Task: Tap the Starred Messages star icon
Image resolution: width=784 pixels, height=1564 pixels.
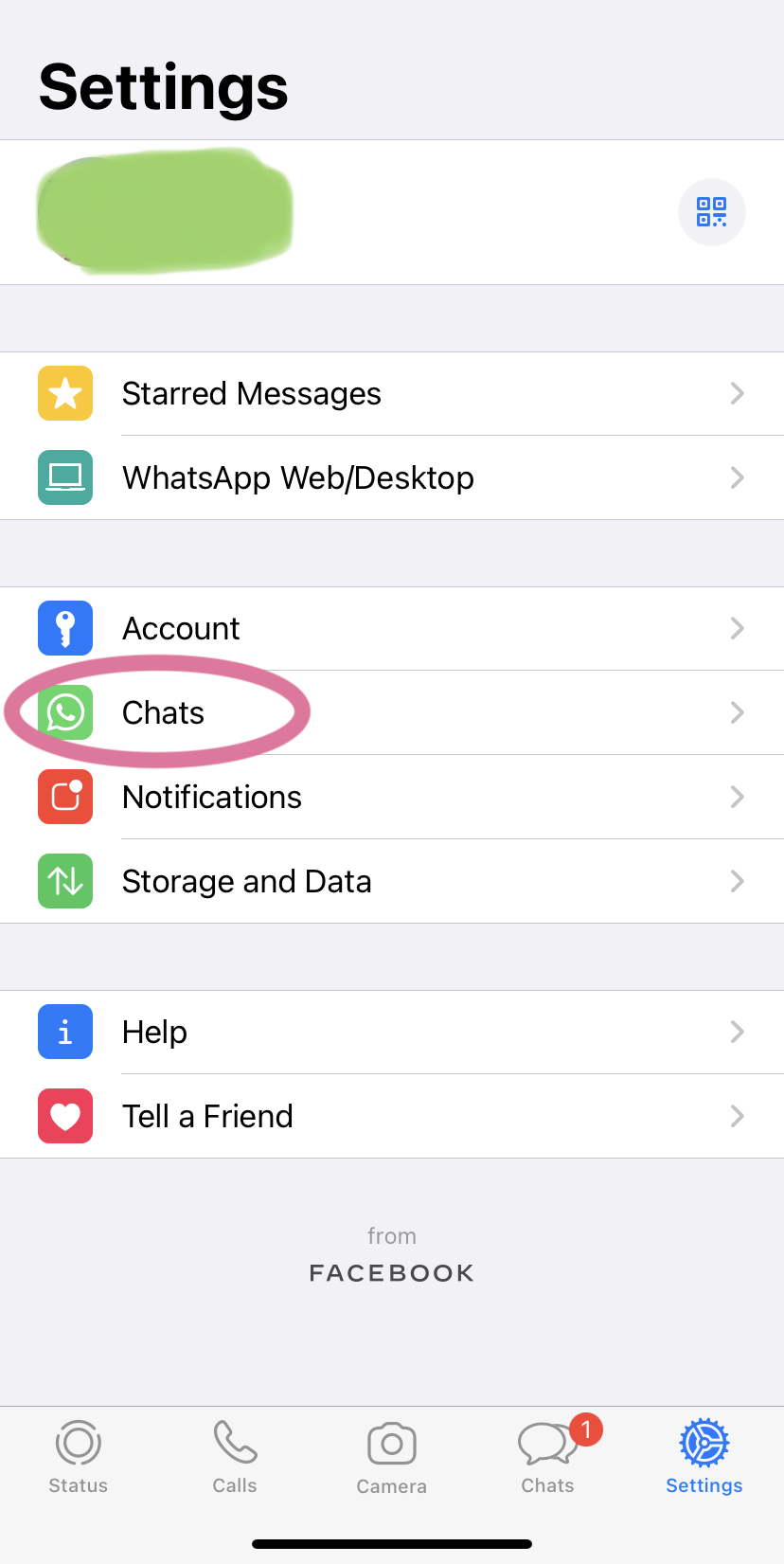Action: 64,393
